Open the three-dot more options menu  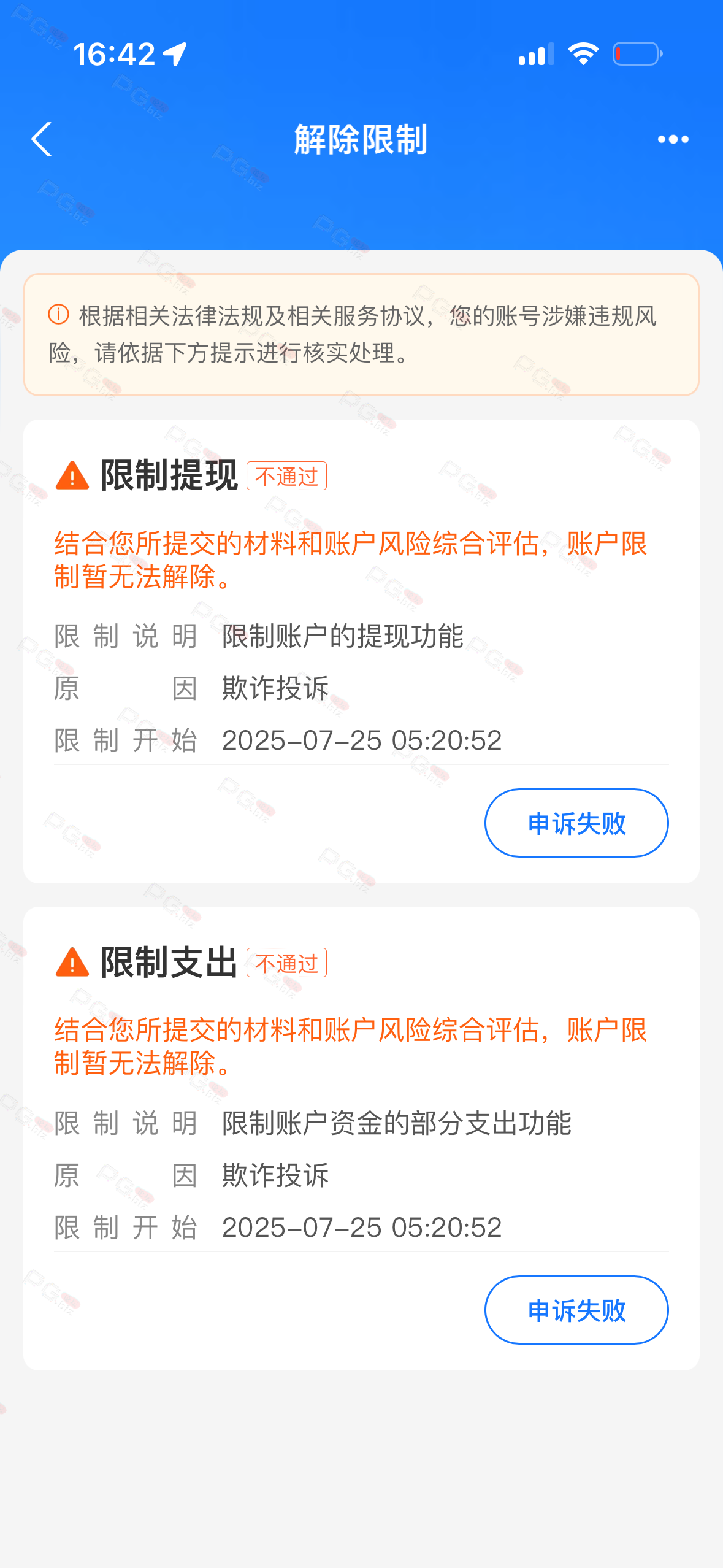click(673, 140)
